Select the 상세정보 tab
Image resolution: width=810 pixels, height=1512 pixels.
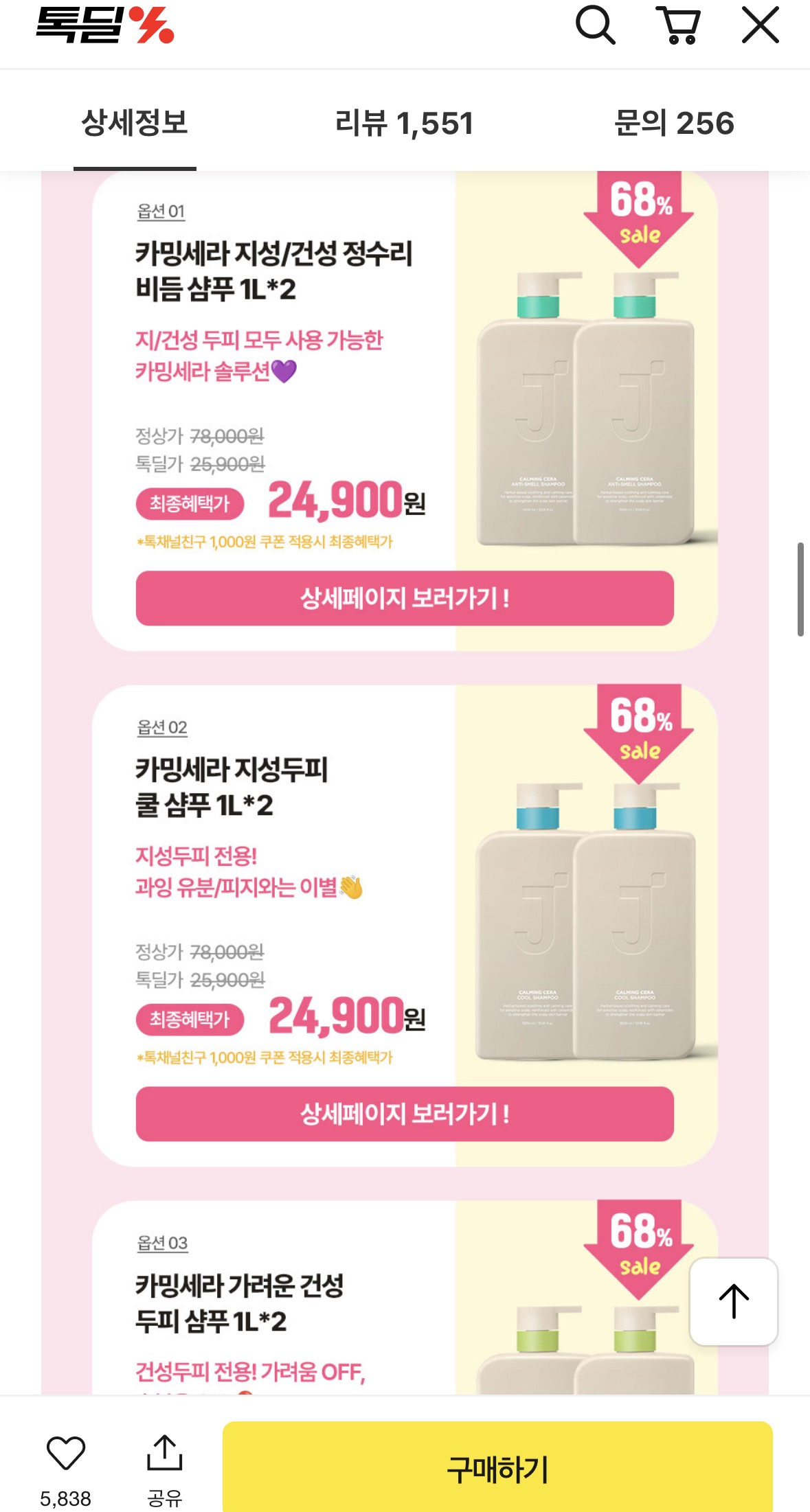[x=135, y=123]
